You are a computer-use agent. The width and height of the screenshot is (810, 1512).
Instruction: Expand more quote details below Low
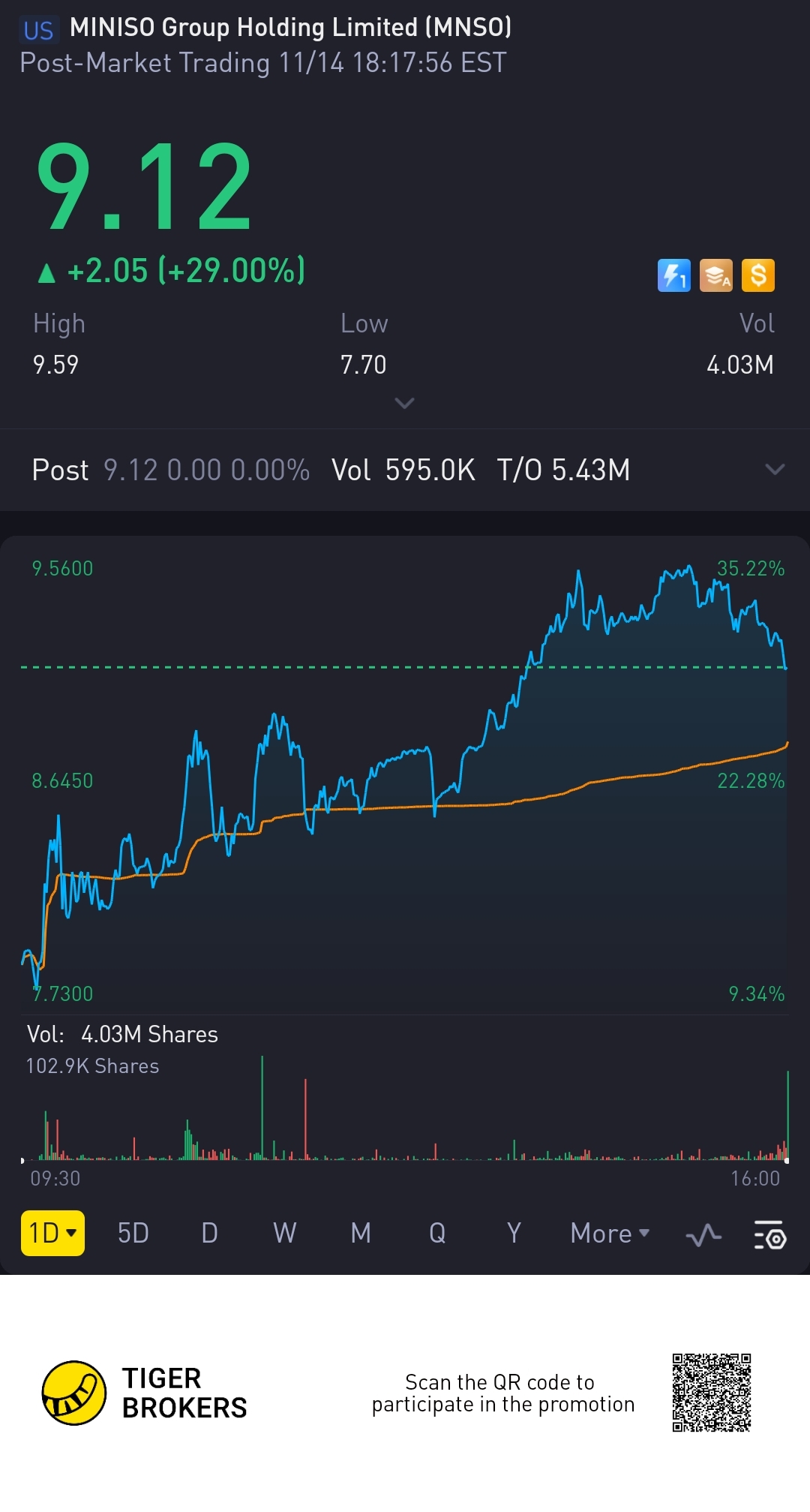point(404,404)
